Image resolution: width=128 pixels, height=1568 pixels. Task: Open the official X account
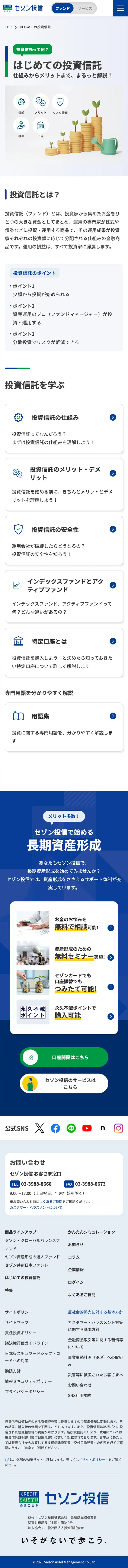click(x=40, y=1128)
